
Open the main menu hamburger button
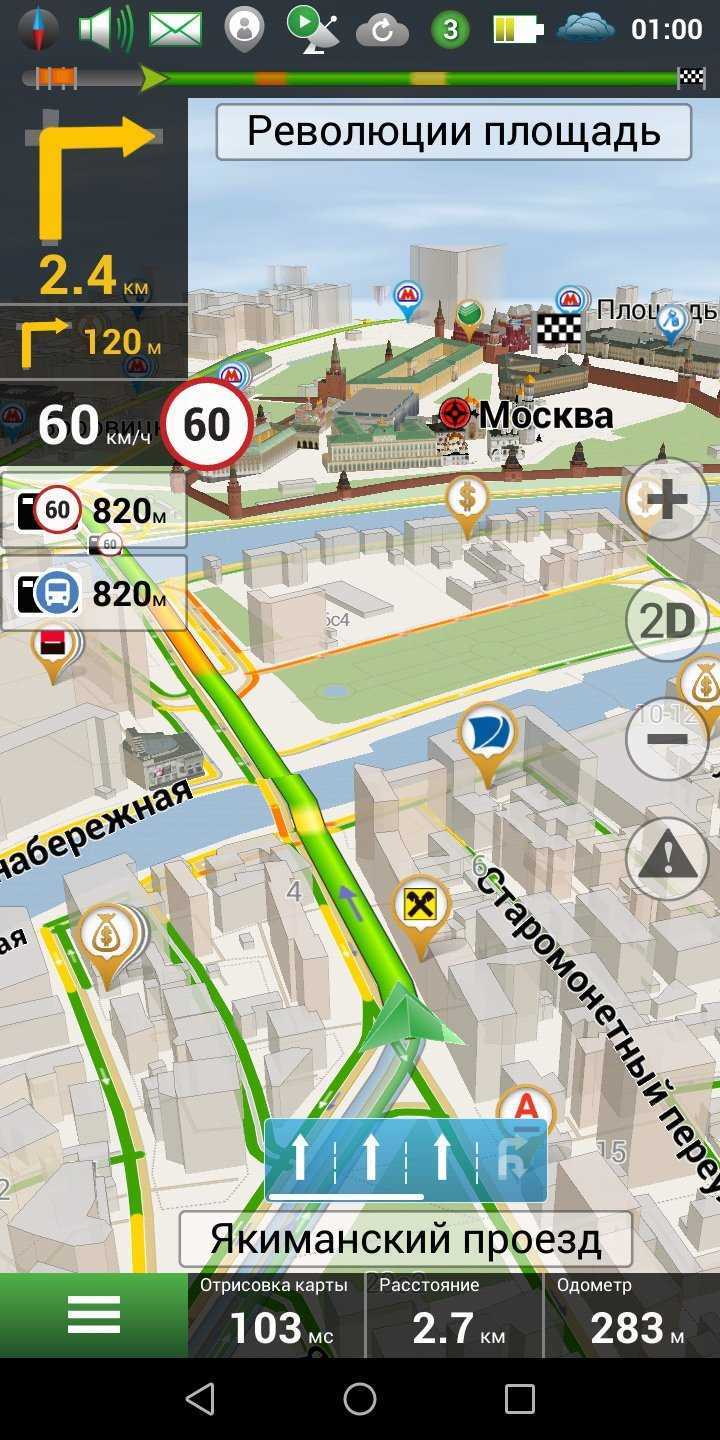[94, 1314]
